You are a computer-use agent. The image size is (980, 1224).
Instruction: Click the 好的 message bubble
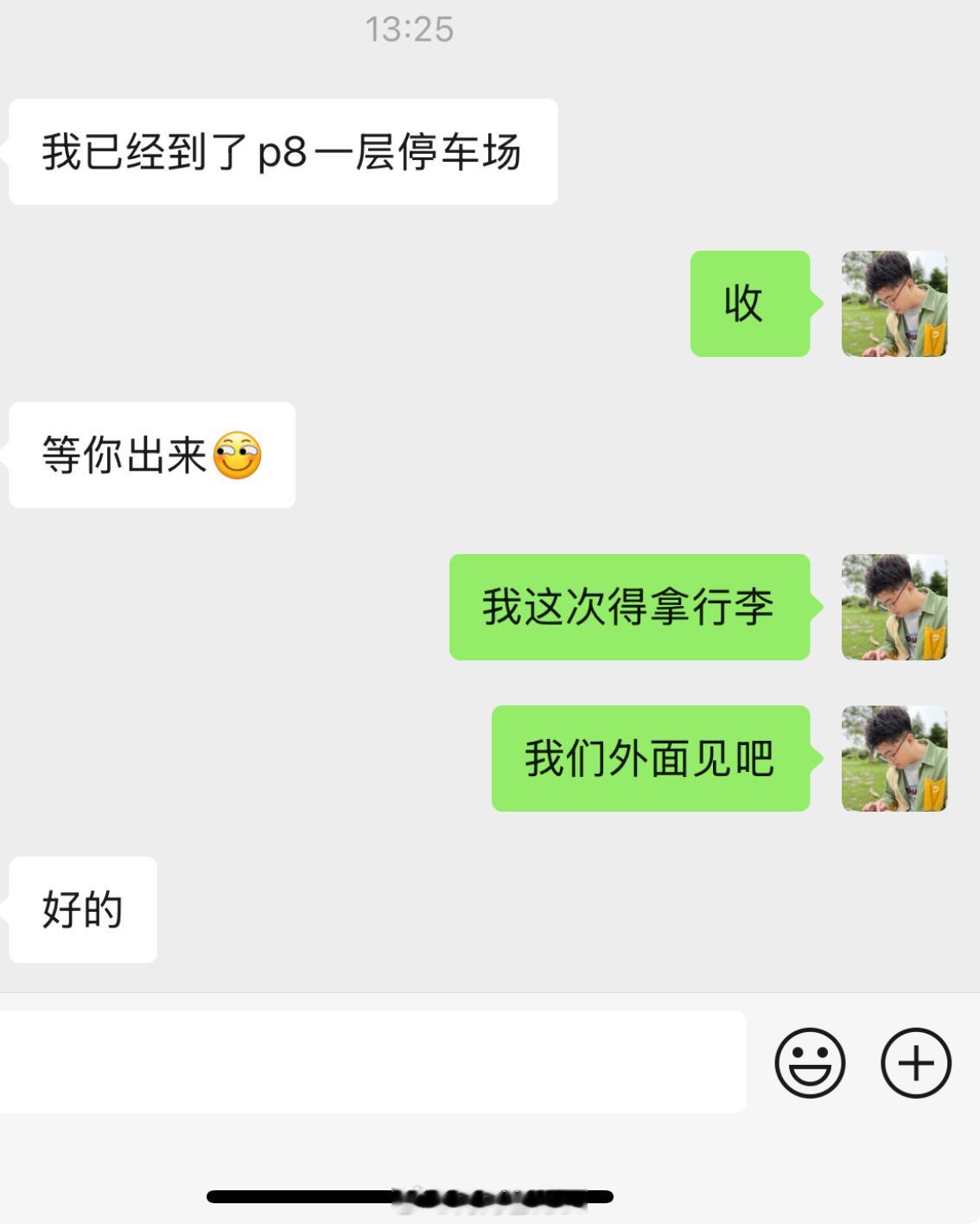pos(82,908)
